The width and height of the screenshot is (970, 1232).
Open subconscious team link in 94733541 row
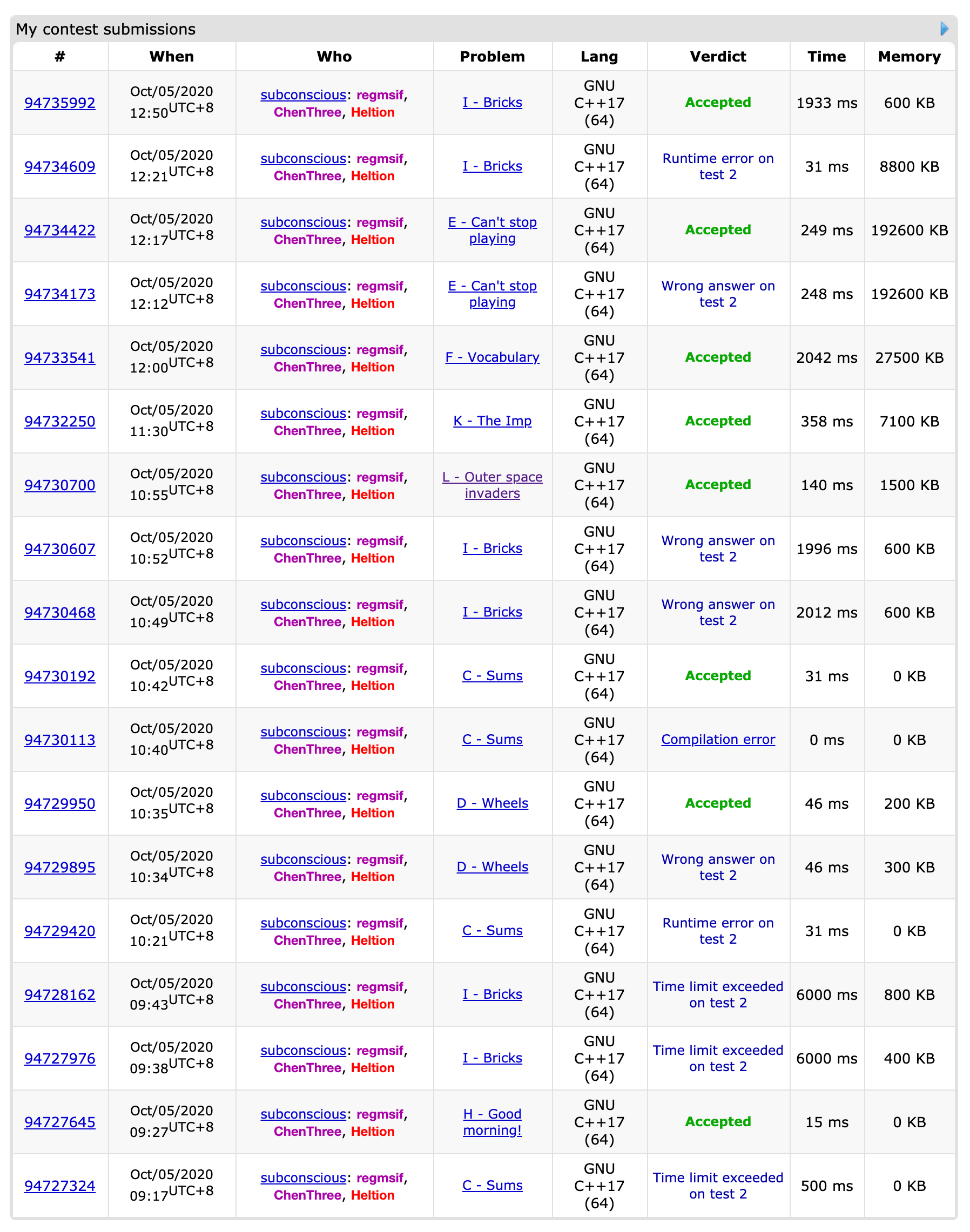pos(302,350)
